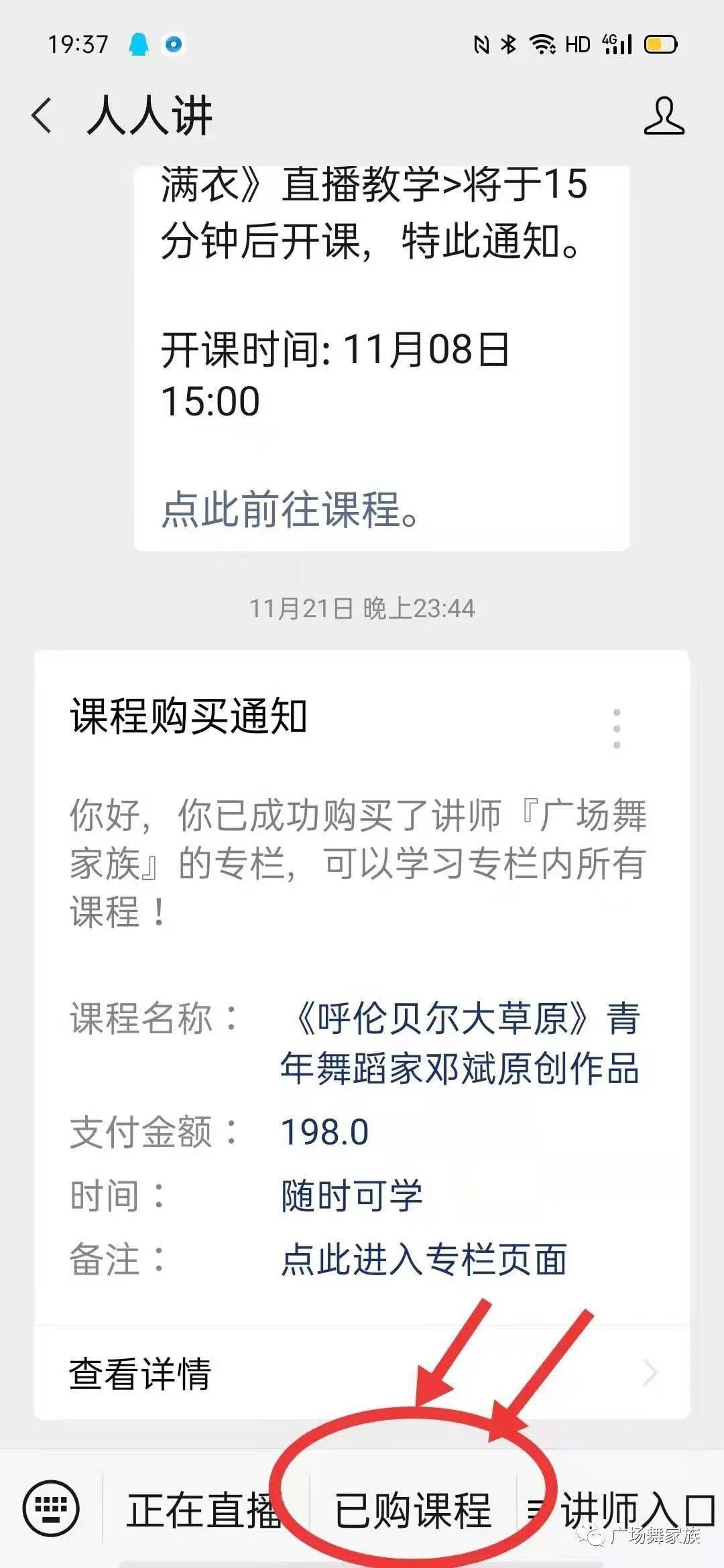Screen dimensions: 724x1568
Task: Click the 点此进入专栏页面 link
Action: coord(422,1260)
